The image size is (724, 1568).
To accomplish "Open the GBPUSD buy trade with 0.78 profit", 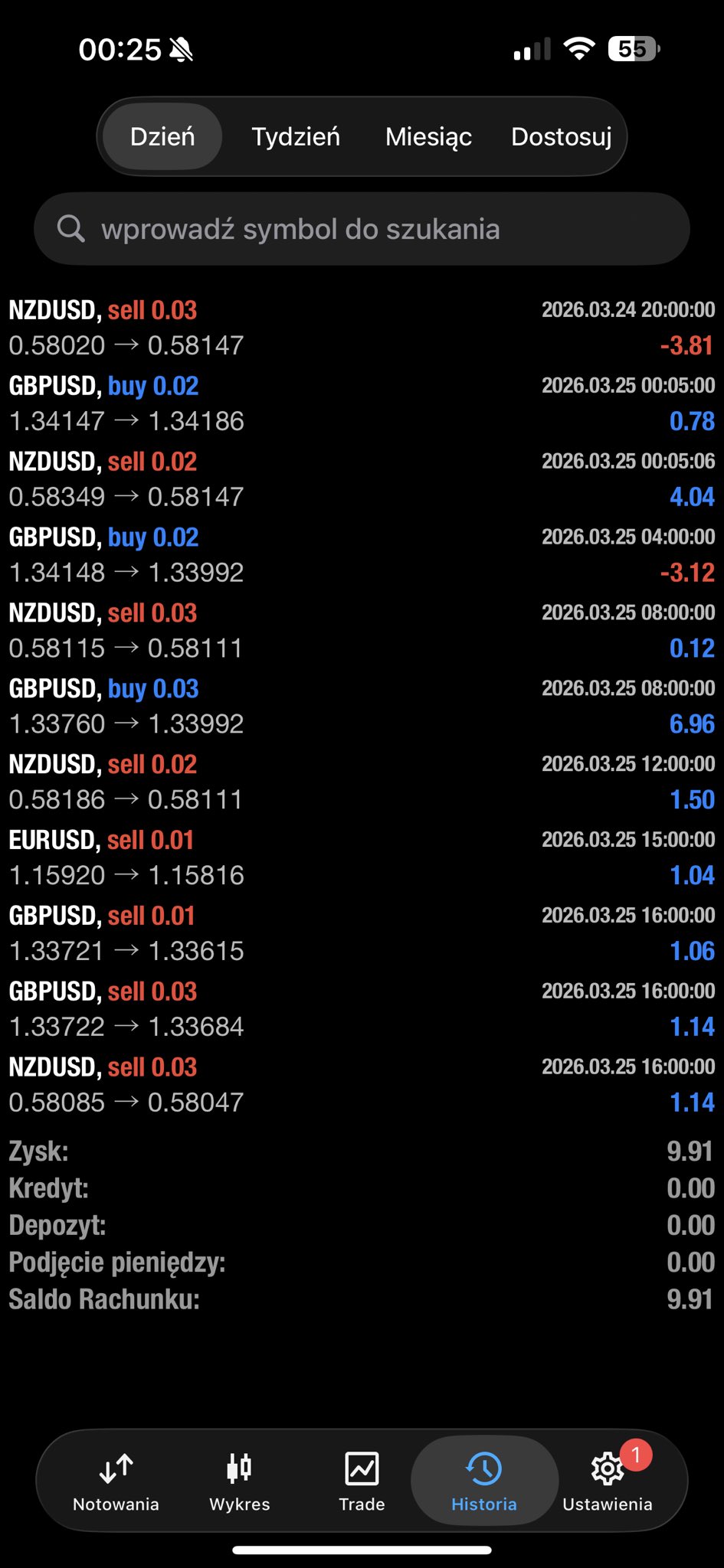I will 362,403.
